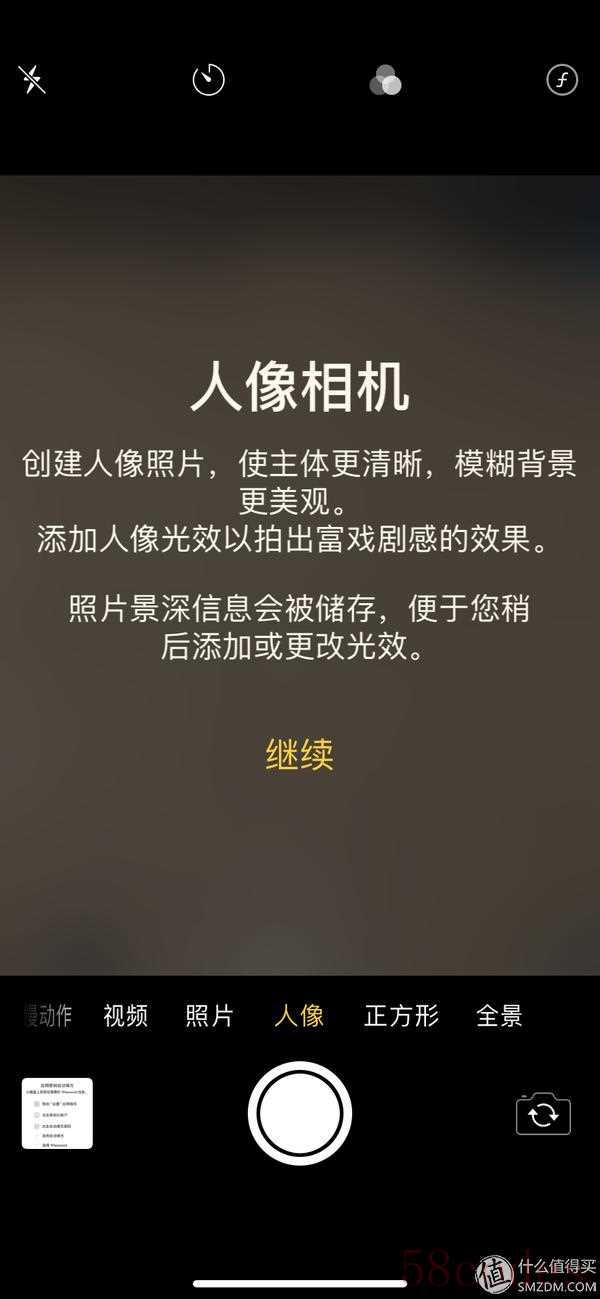The image size is (600, 1299).
Task: Select the 人像 mode
Action: (x=299, y=1016)
